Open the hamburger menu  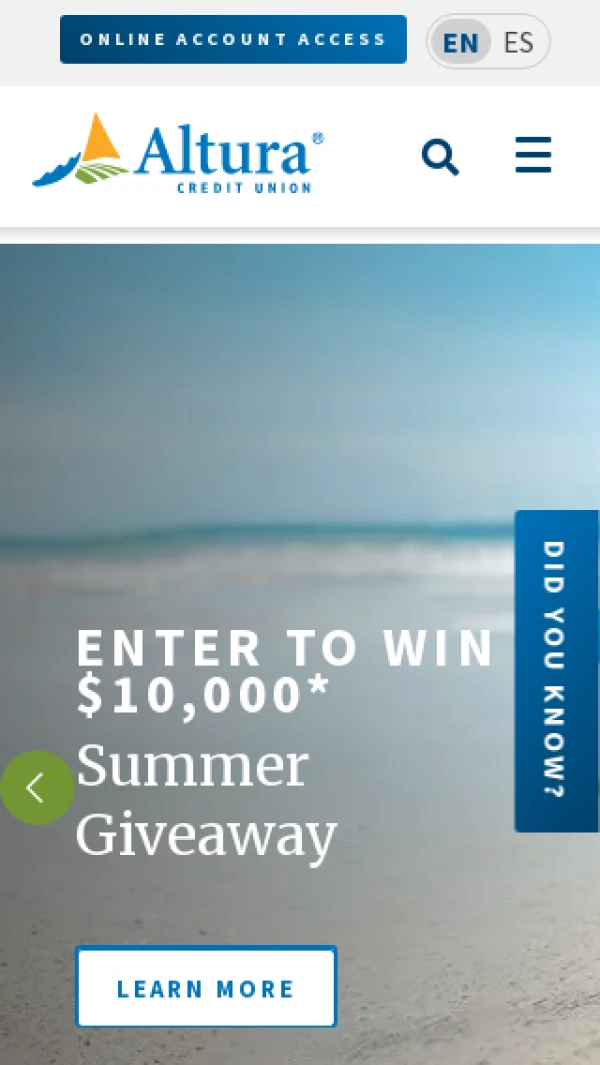point(533,156)
